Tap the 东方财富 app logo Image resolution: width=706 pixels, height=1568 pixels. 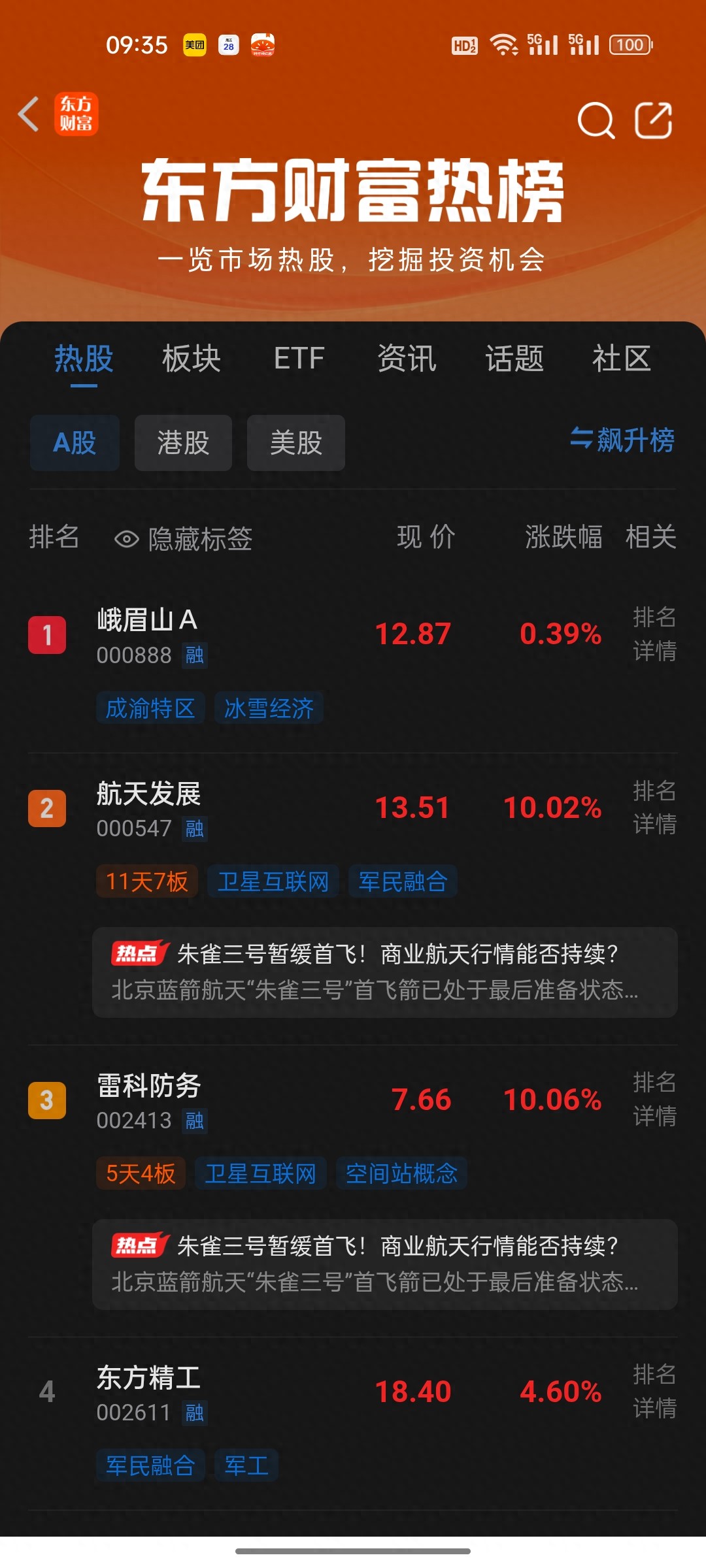click(76, 113)
